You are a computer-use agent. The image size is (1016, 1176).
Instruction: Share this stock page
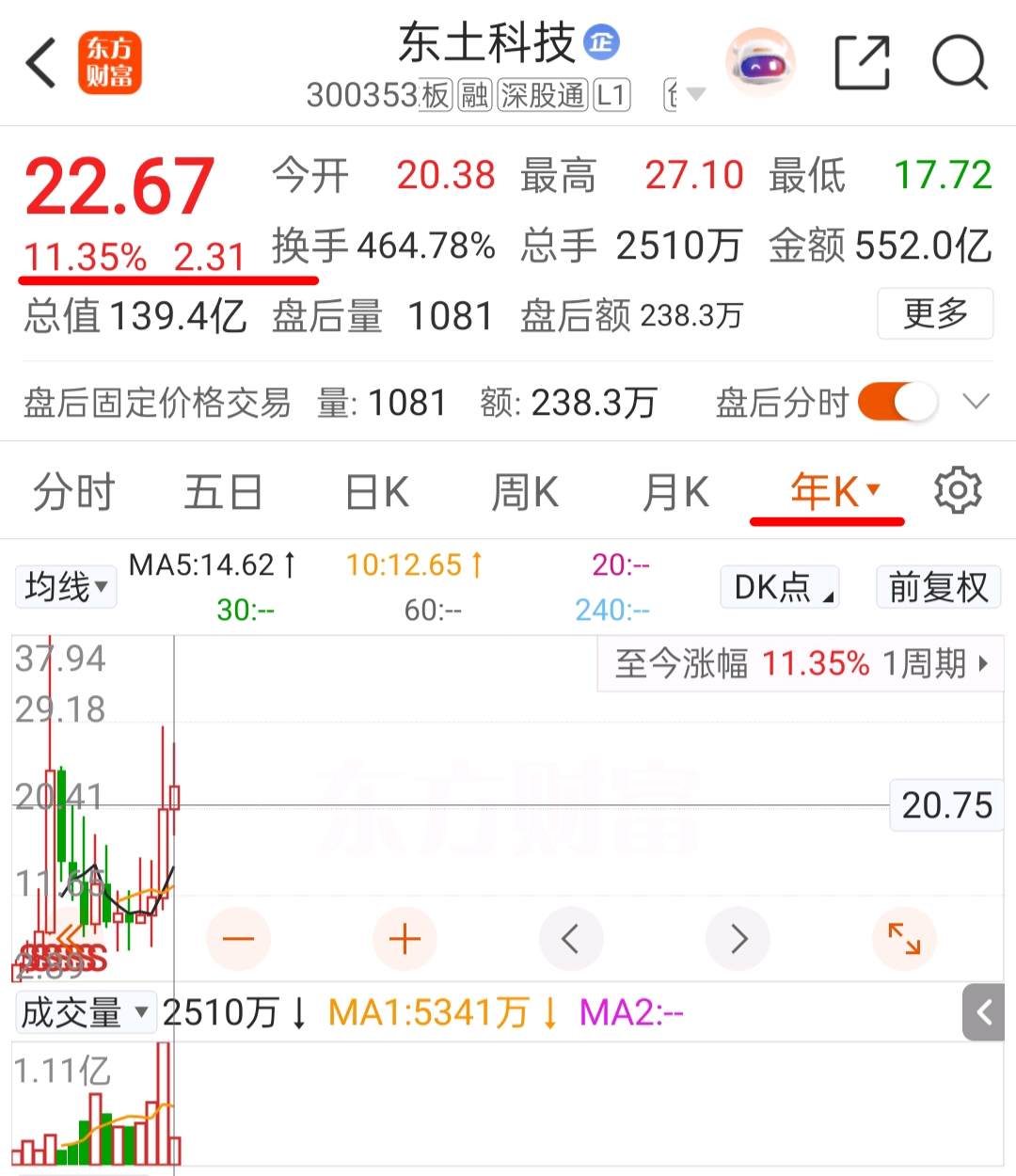point(863,63)
